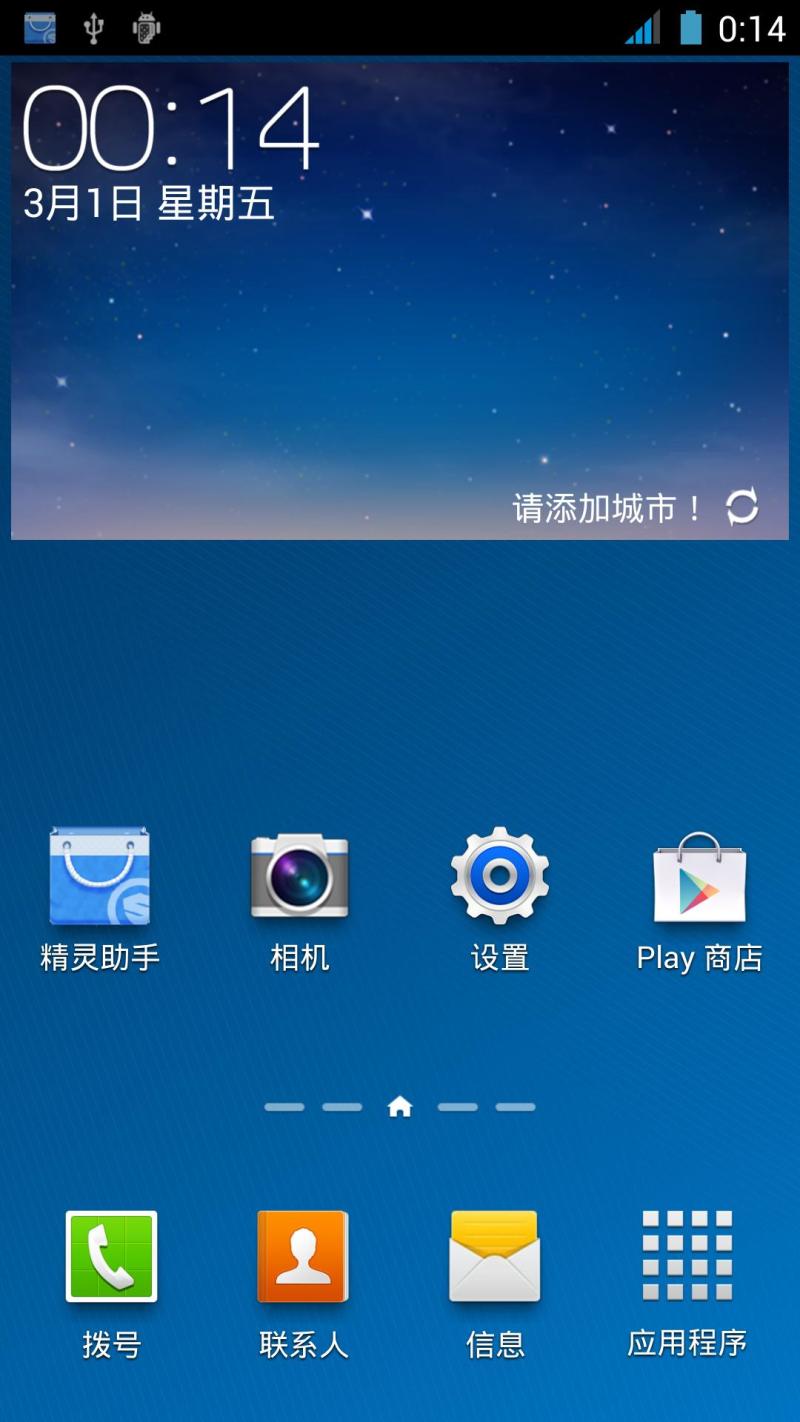Open 设置 settings
The height and width of the screenshot is (1422, 800).
pos(499,877)
